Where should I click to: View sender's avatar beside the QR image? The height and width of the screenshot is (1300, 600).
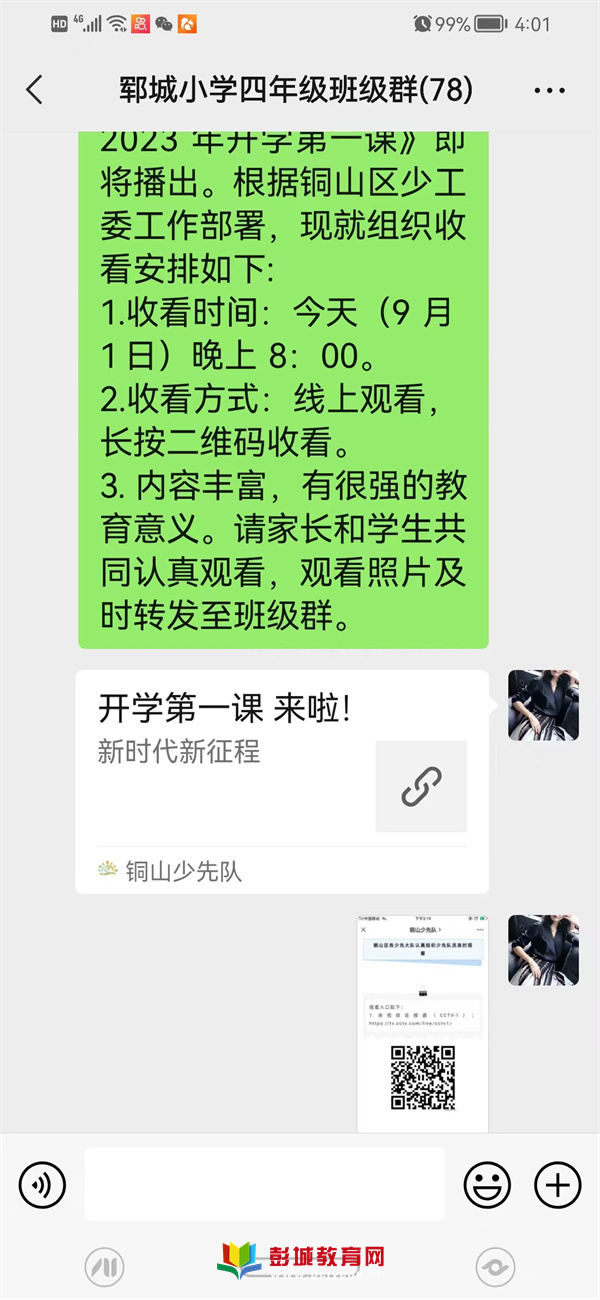(x=543, y=949)
